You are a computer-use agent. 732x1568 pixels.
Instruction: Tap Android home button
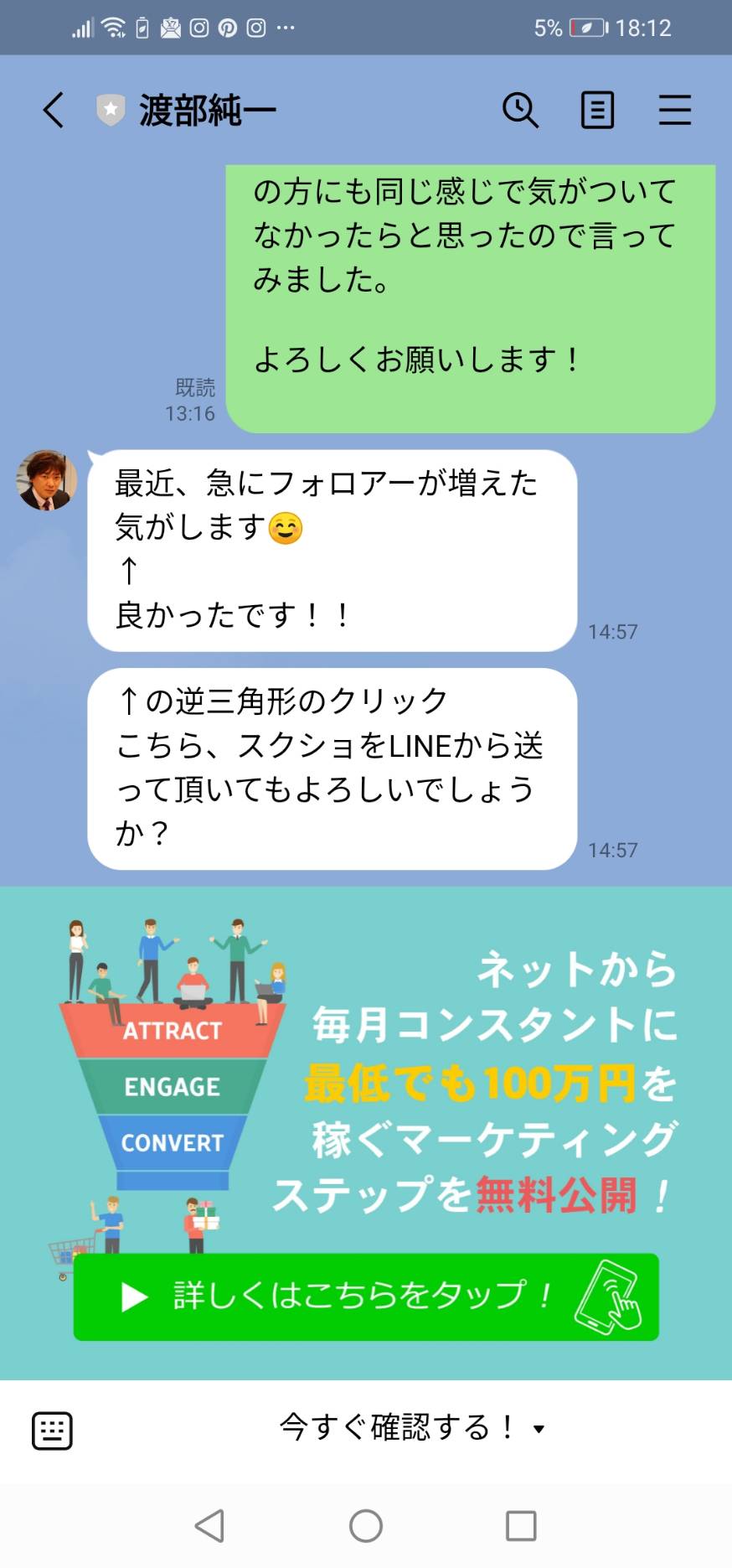point(366,1526)
